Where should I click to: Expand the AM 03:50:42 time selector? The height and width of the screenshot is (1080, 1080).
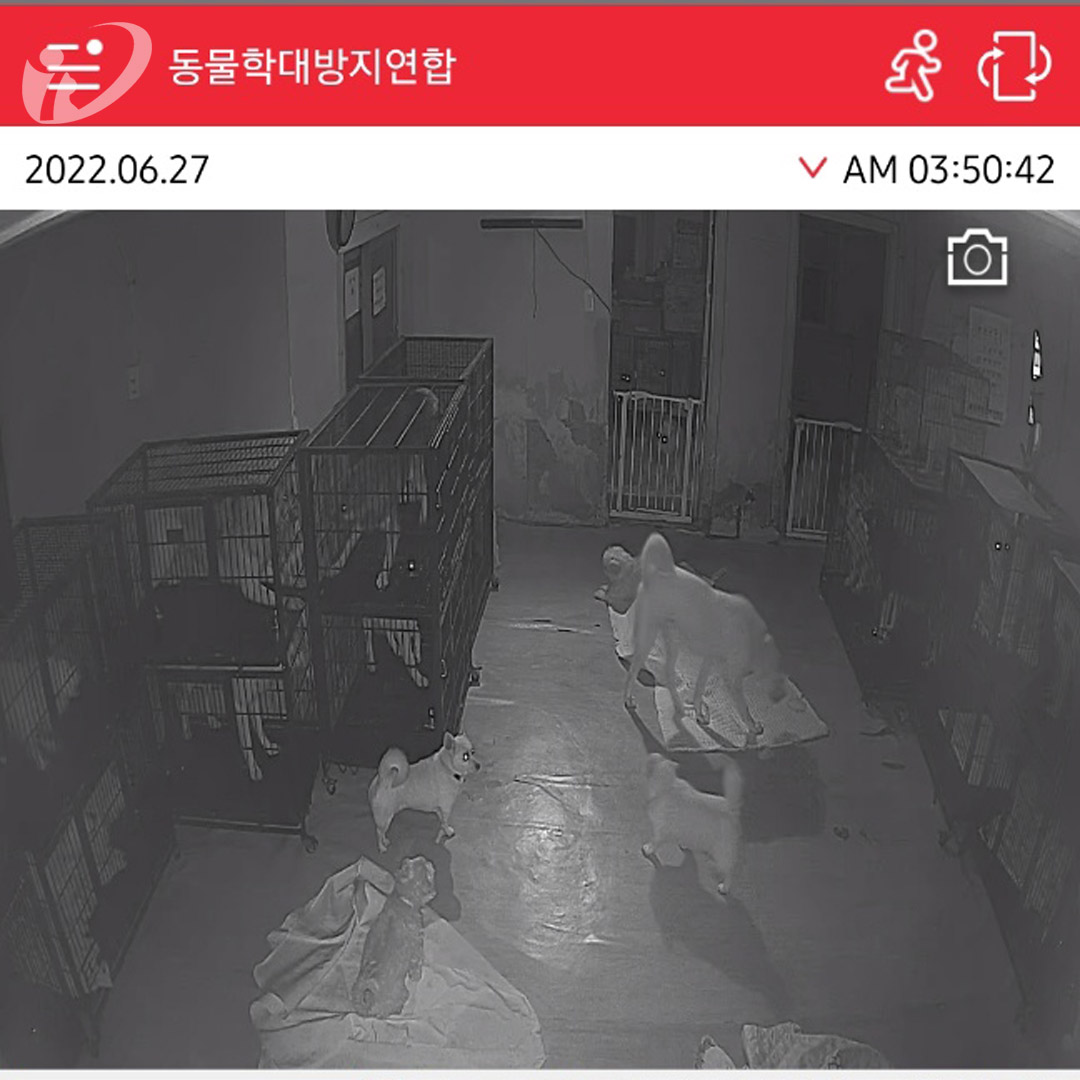point(928,170)
